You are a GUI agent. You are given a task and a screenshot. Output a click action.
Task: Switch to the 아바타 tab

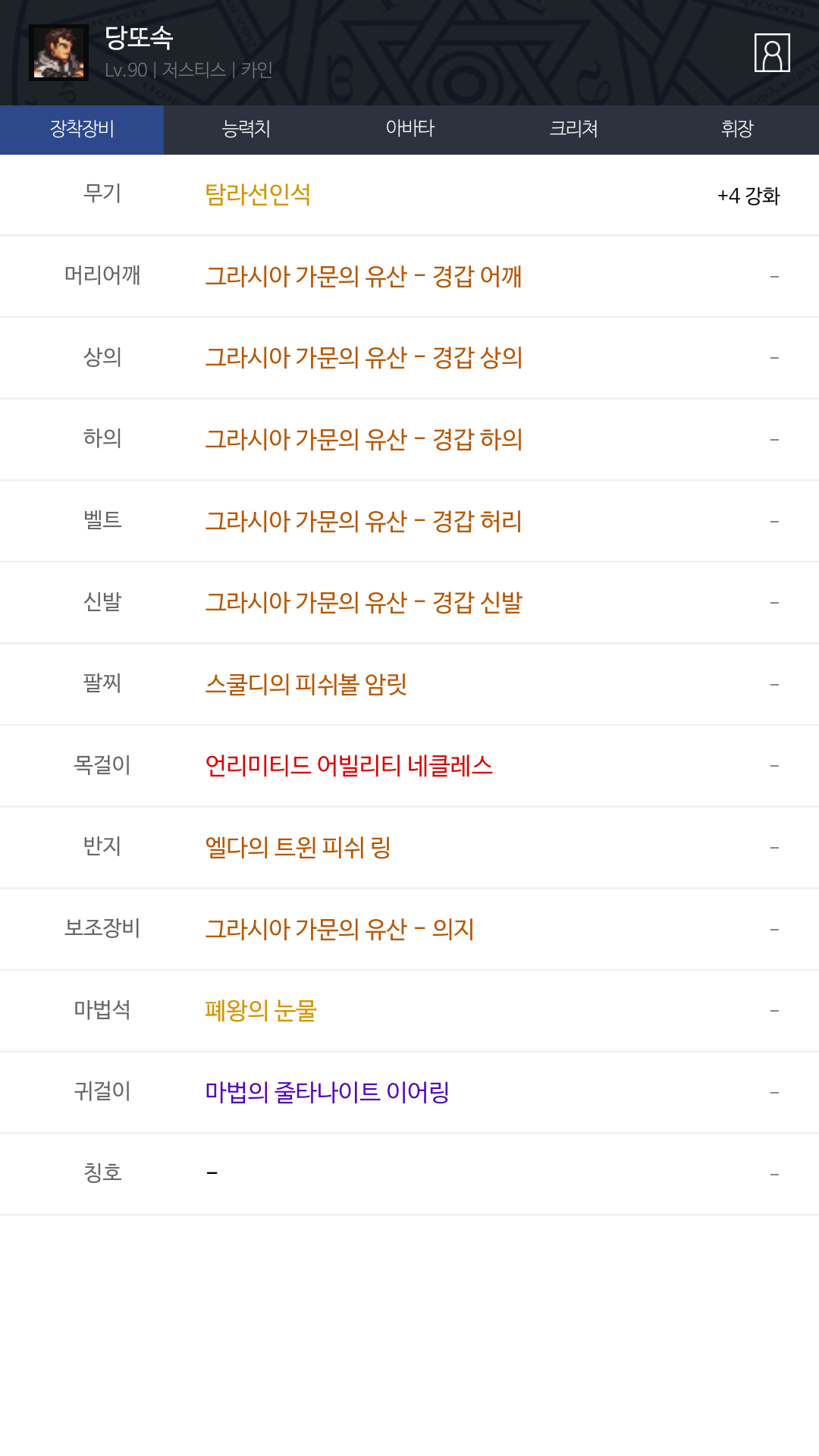pyautogui.click(x=409, y=129)
